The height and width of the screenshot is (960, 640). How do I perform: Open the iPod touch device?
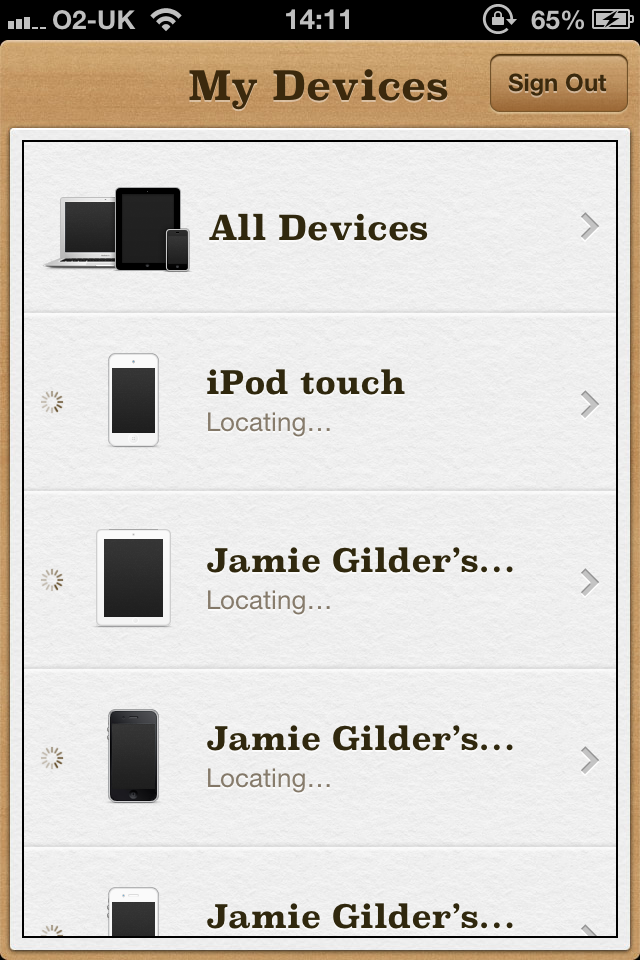(320, 402)
